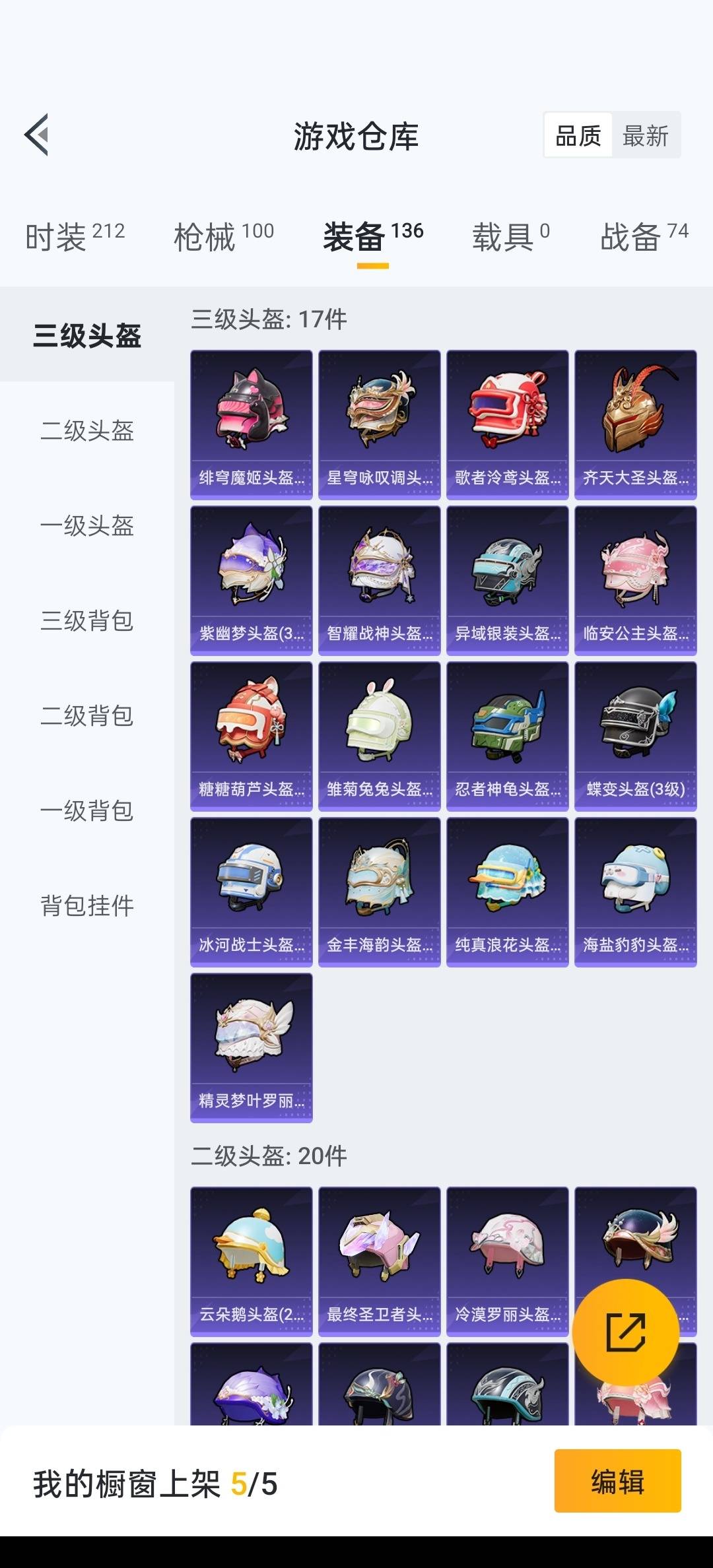Tap the 编辑 button for the showcase

click(617, 1482)
